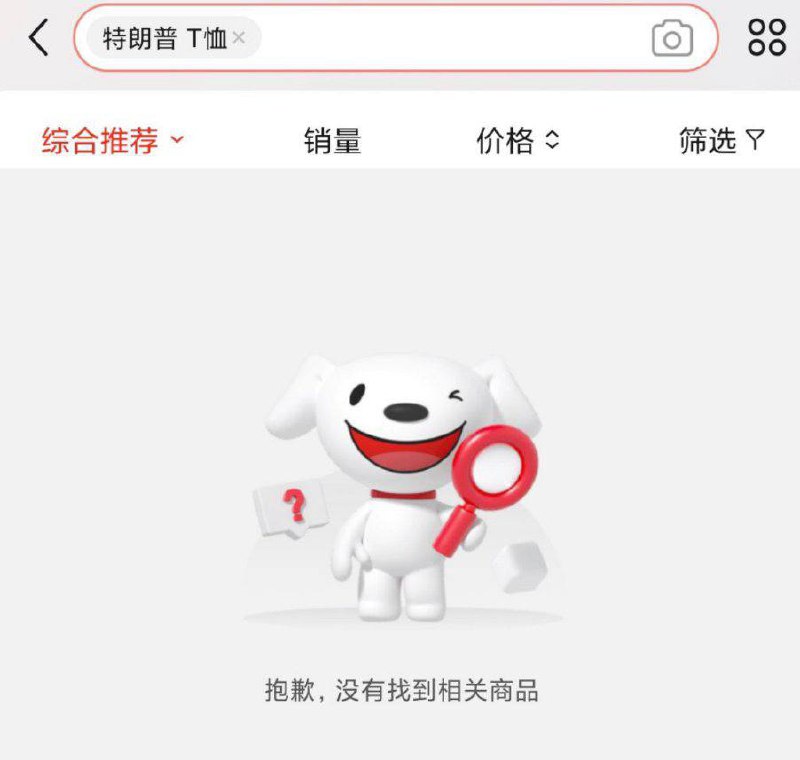Tap the search input field

point(450,38)
